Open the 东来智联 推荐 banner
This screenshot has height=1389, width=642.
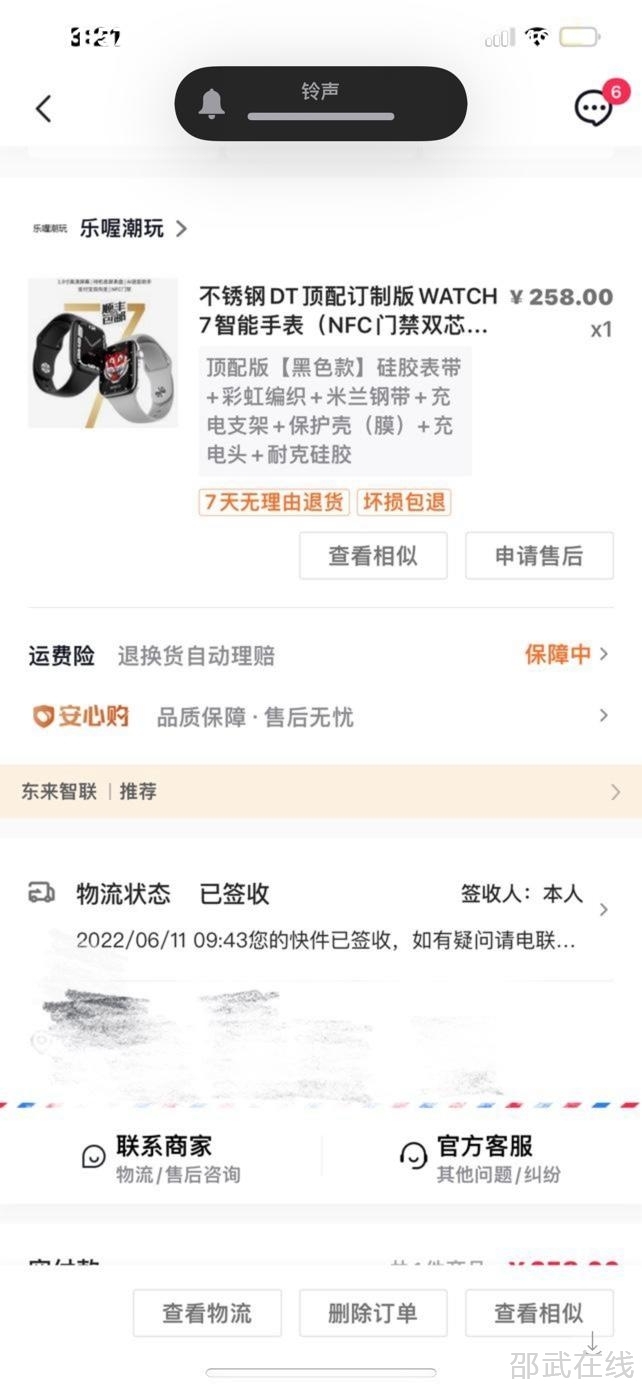[x=320, y=791]
